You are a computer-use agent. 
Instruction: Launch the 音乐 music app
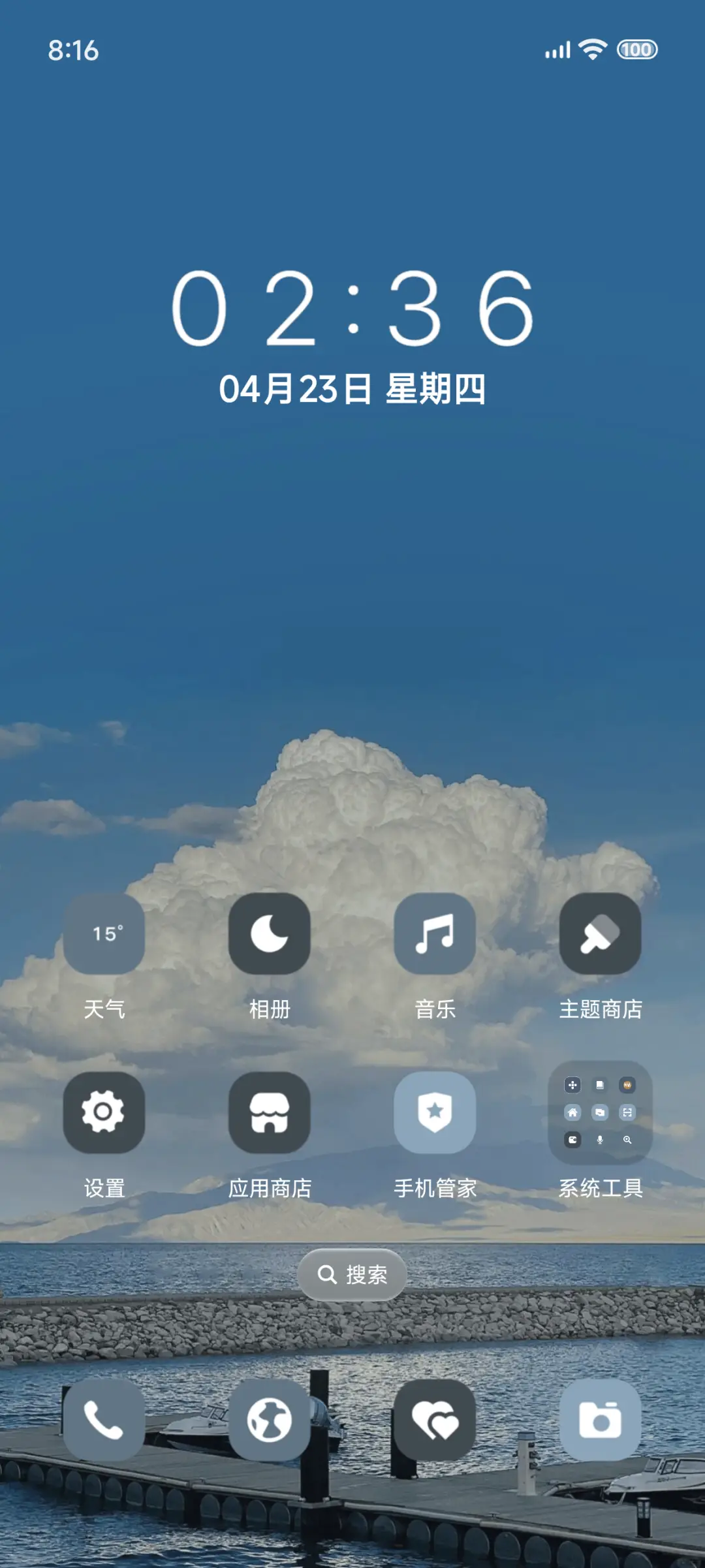coord(435,933)
